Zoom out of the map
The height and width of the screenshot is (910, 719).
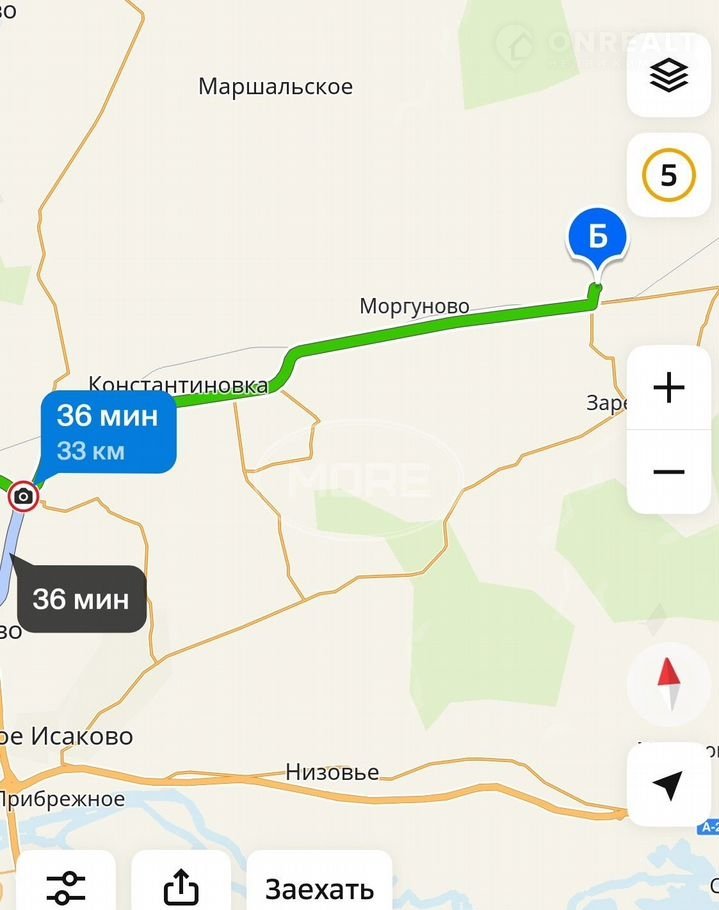coord(668,472)
